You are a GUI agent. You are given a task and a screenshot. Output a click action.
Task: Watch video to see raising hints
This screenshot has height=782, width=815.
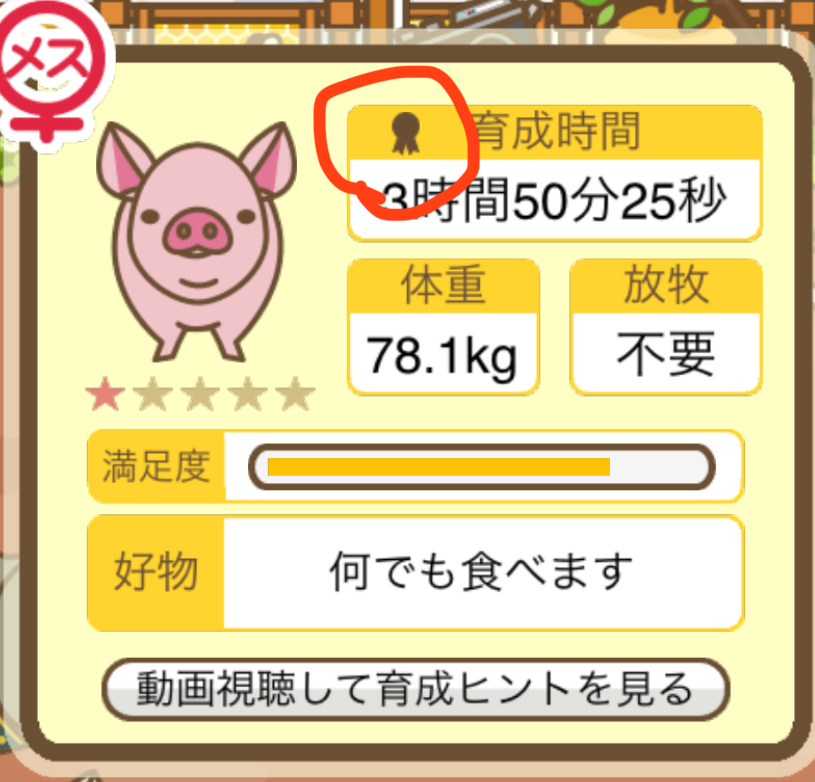(x=415, y=688)
